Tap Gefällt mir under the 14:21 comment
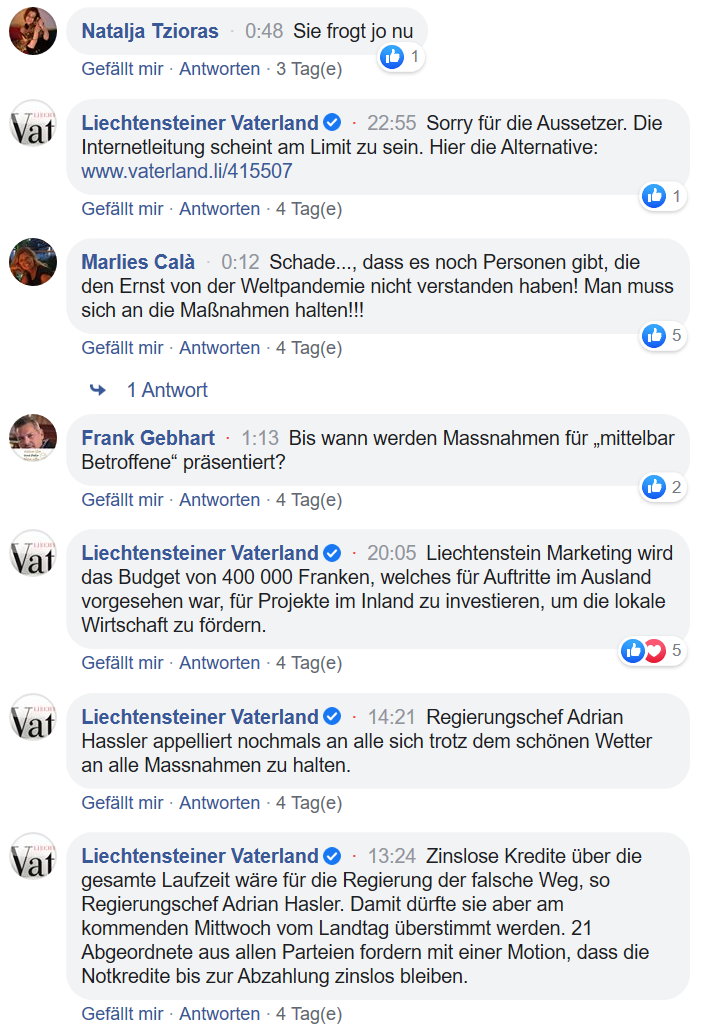 [x=122, y=802]
